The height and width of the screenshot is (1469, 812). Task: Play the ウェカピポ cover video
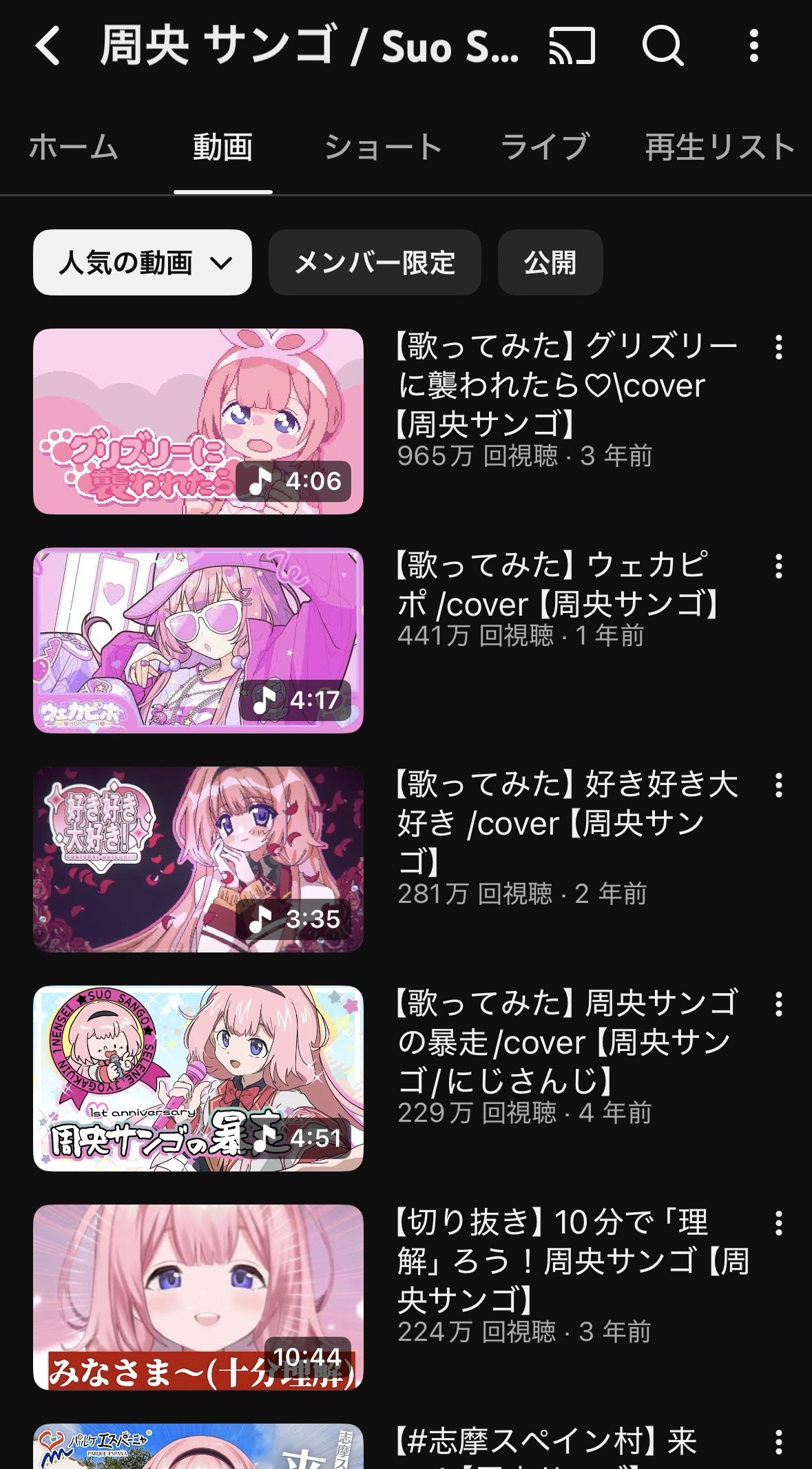pos(198,640)
